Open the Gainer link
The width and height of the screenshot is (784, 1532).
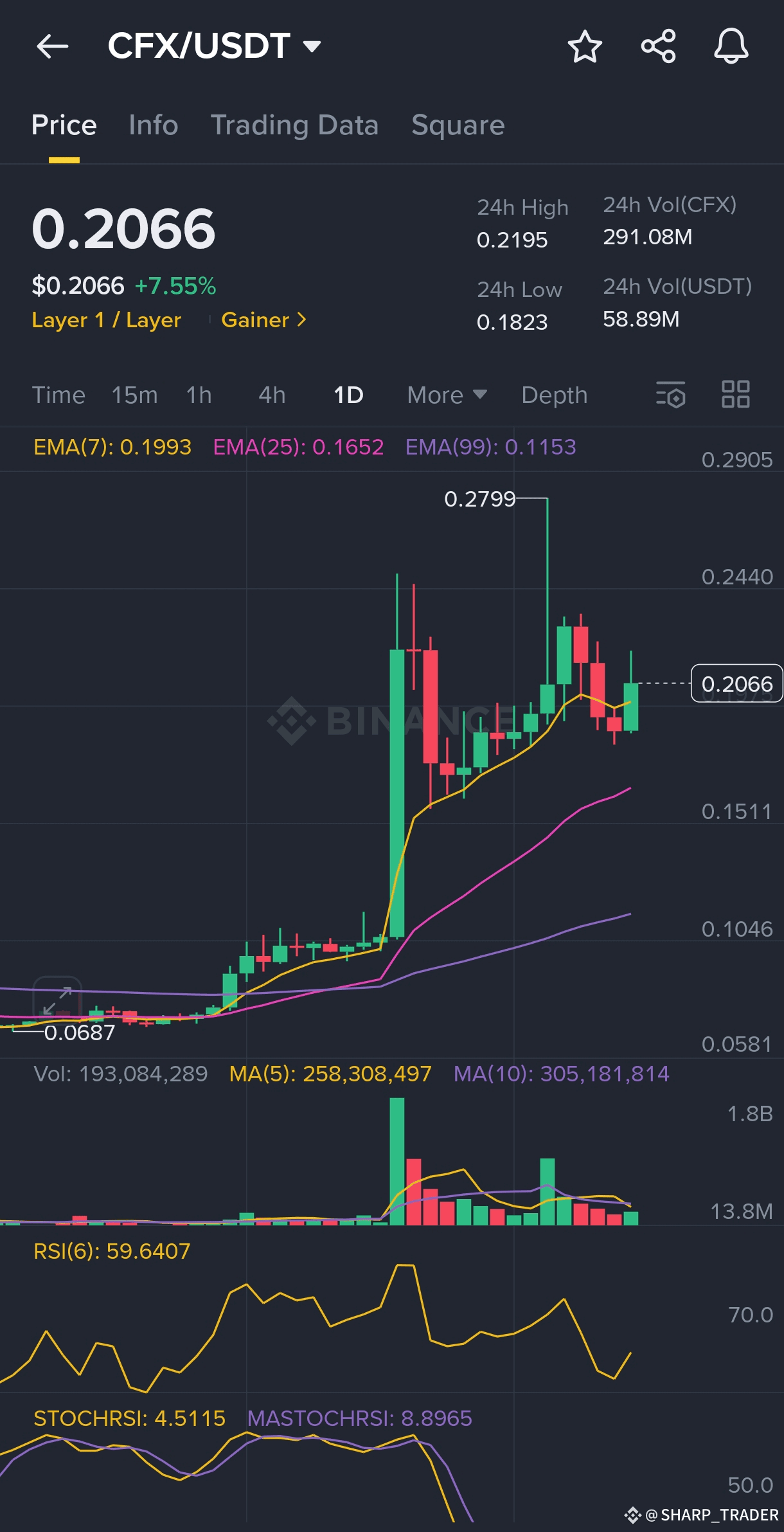click(263, 320)
